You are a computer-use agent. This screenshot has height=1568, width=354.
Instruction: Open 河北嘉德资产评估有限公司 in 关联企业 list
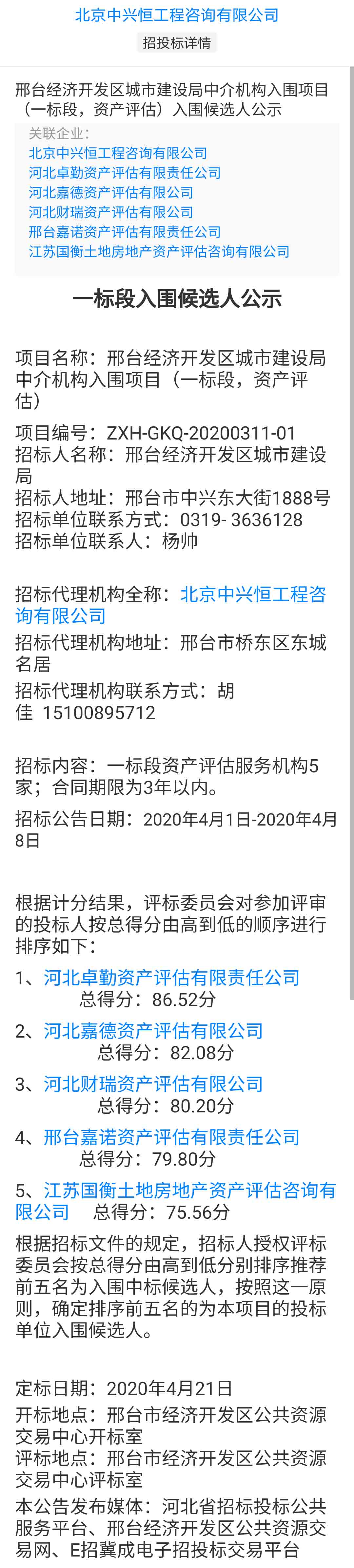(x=111, y=193)
